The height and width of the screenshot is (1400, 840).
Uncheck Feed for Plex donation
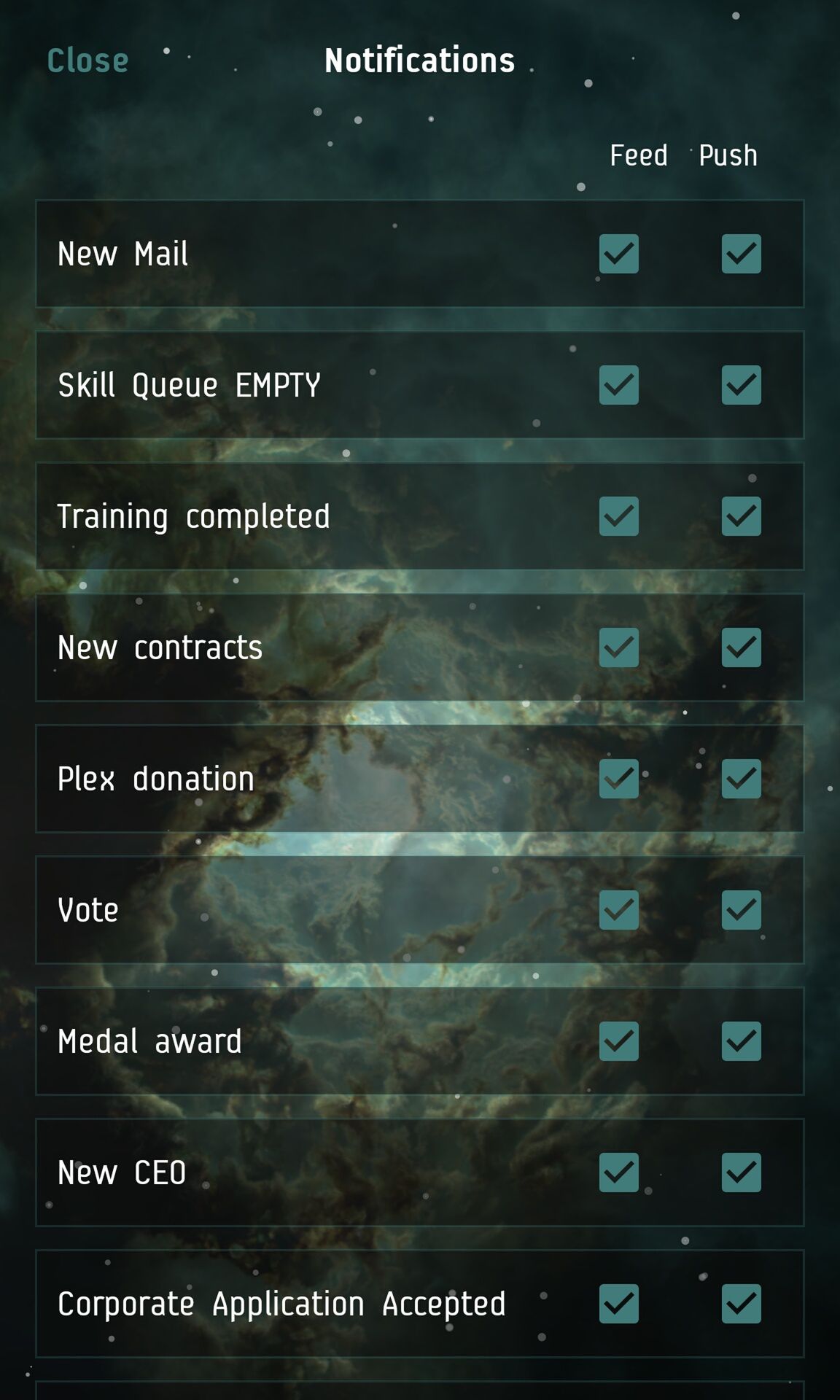click(x=619, y=779)
